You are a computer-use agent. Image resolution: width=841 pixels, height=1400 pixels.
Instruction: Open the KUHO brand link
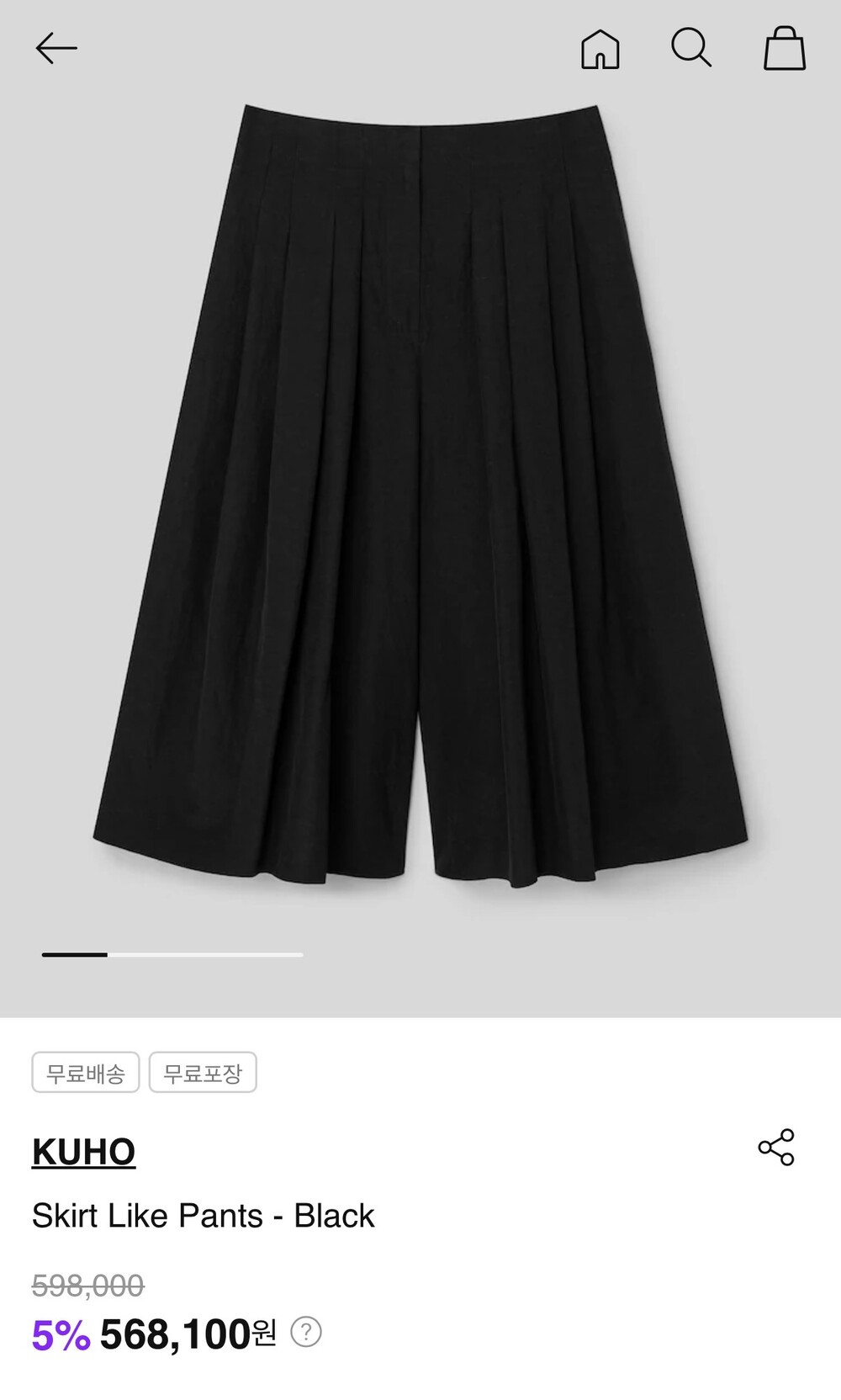83,1152
